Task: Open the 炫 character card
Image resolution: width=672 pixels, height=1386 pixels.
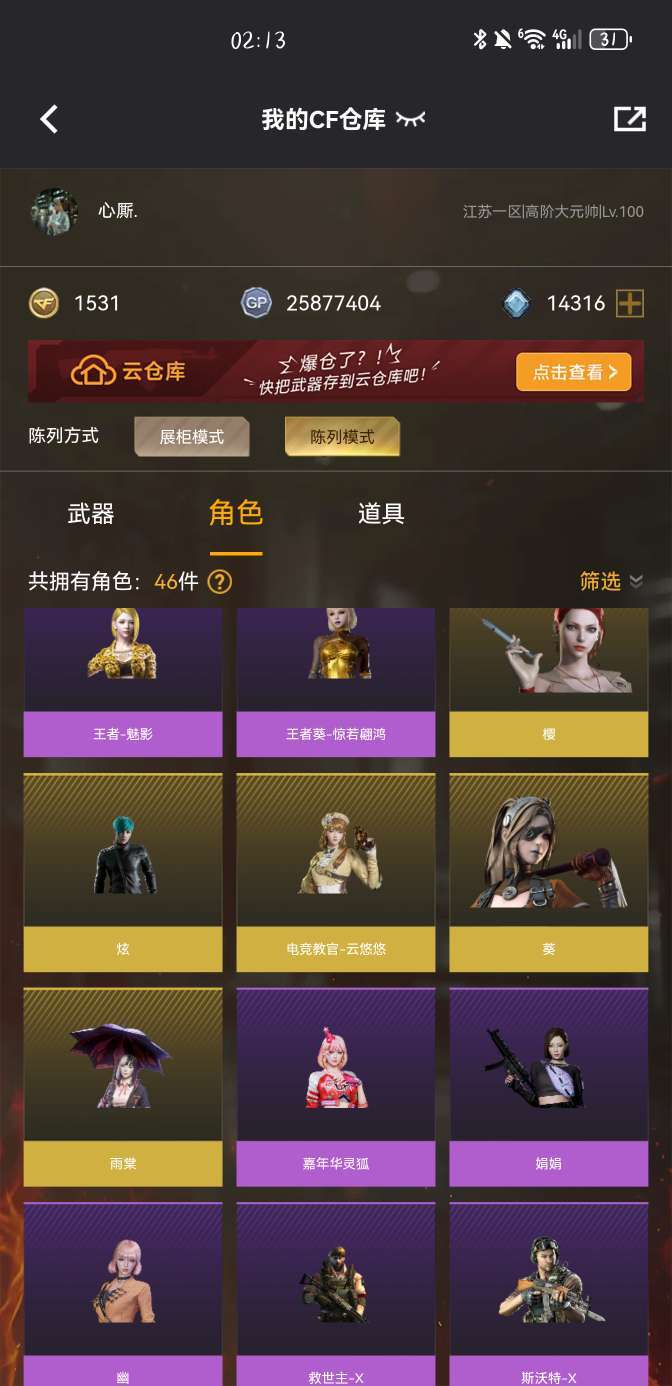Action: point(123,872)
